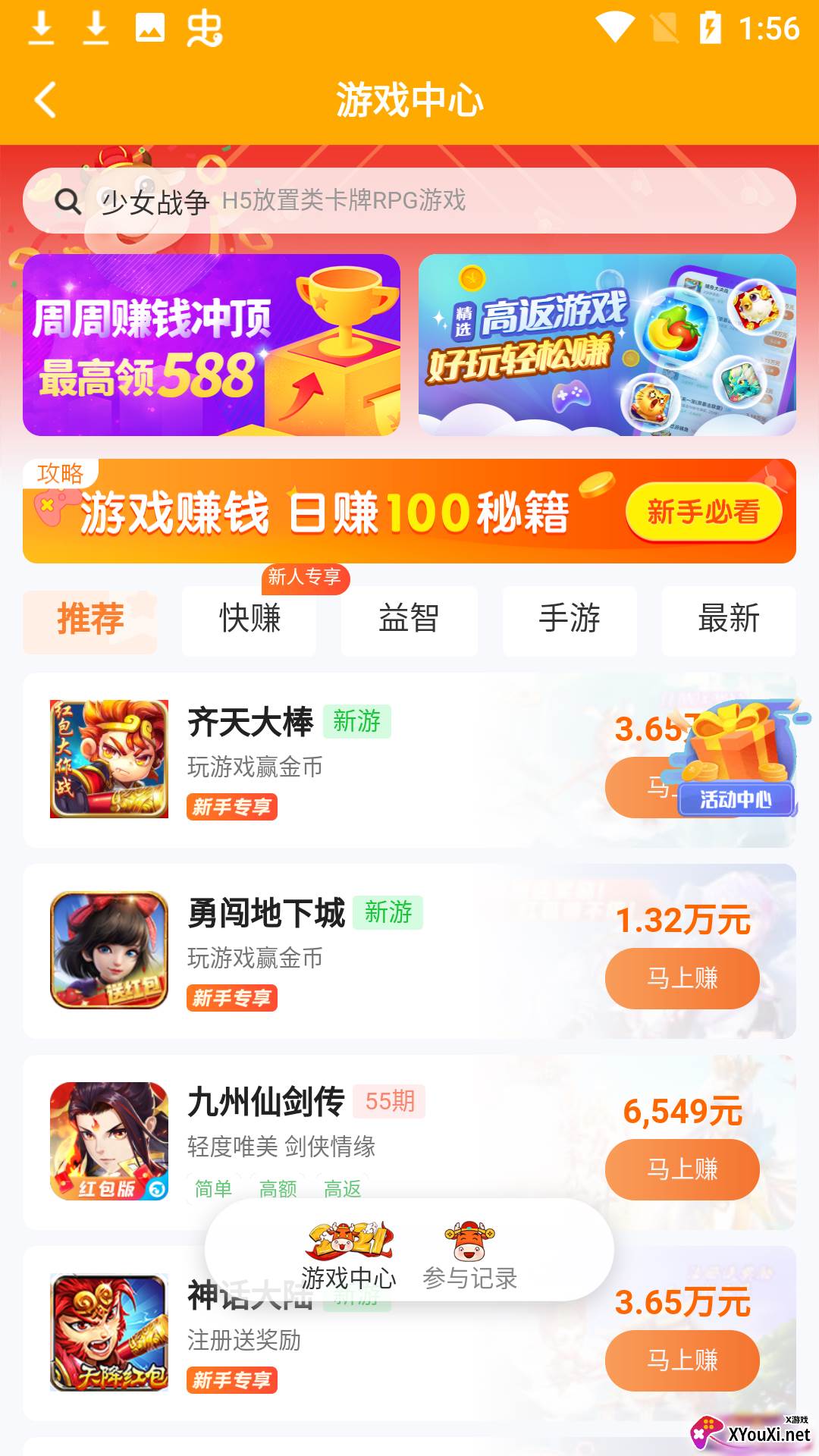Switch to the 益智 tab
Viewport: 819px width, 1456px height.
(409, 619)
